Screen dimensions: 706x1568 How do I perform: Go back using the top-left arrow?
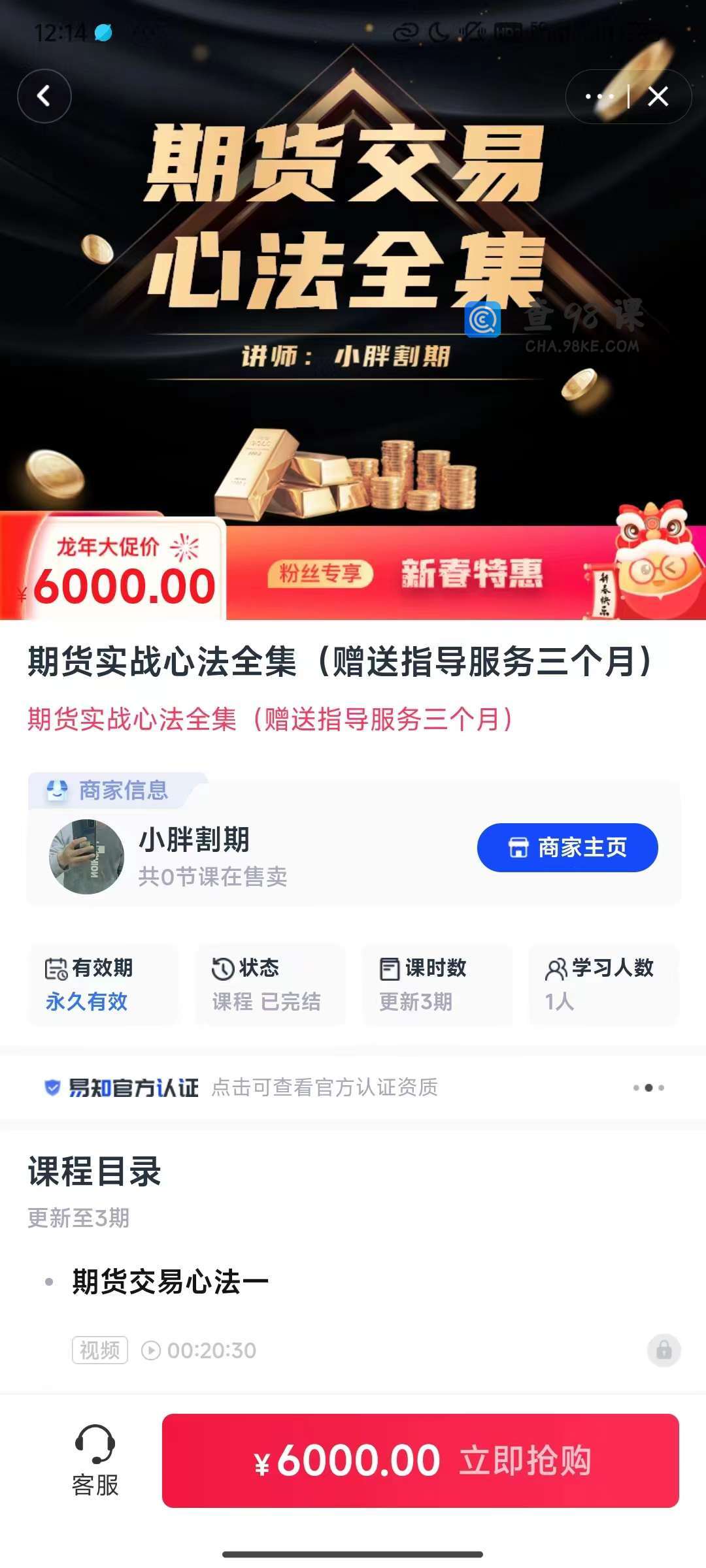[44, 96]
